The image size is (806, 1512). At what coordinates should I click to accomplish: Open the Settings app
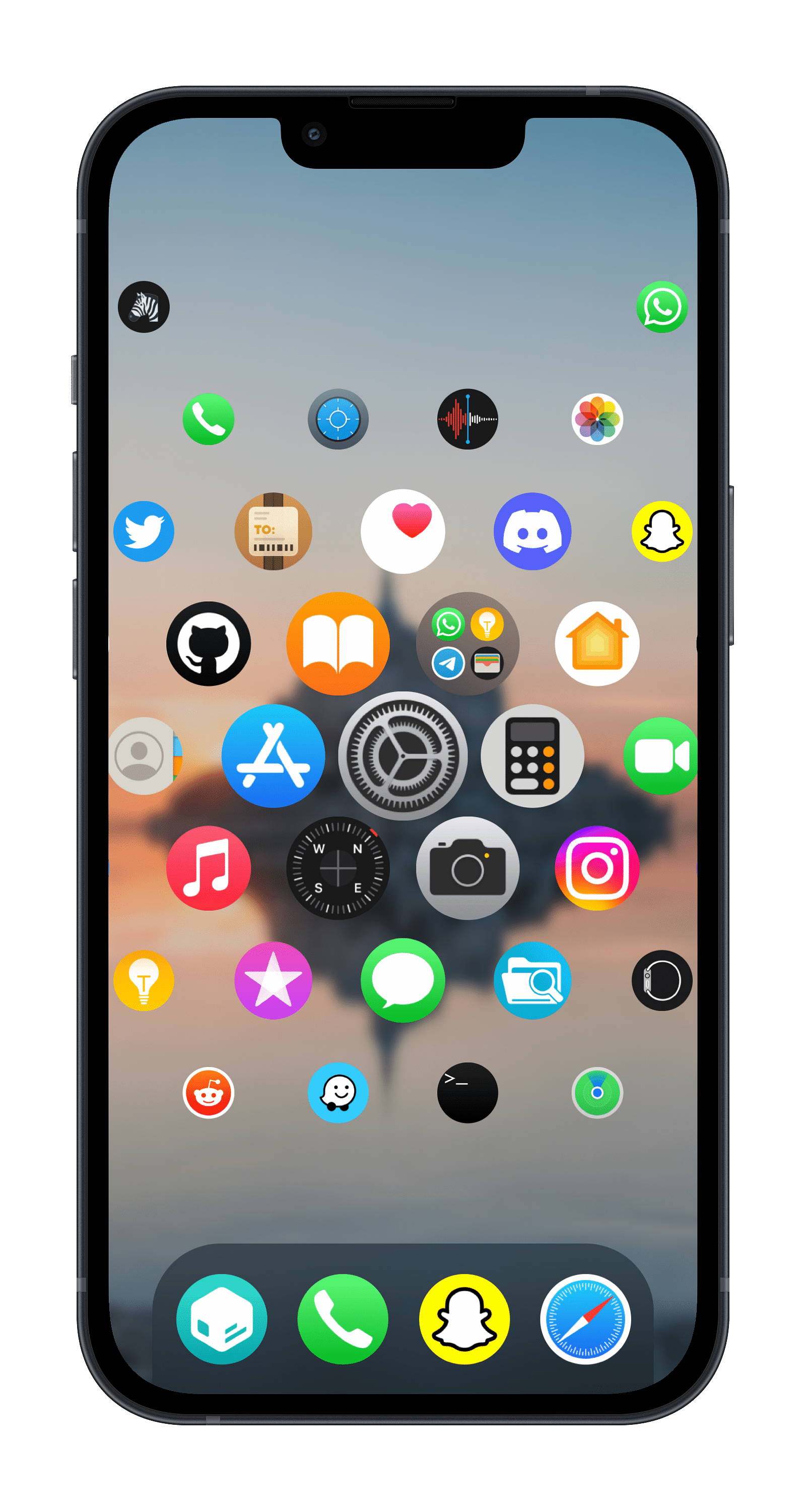click(402, 756)
